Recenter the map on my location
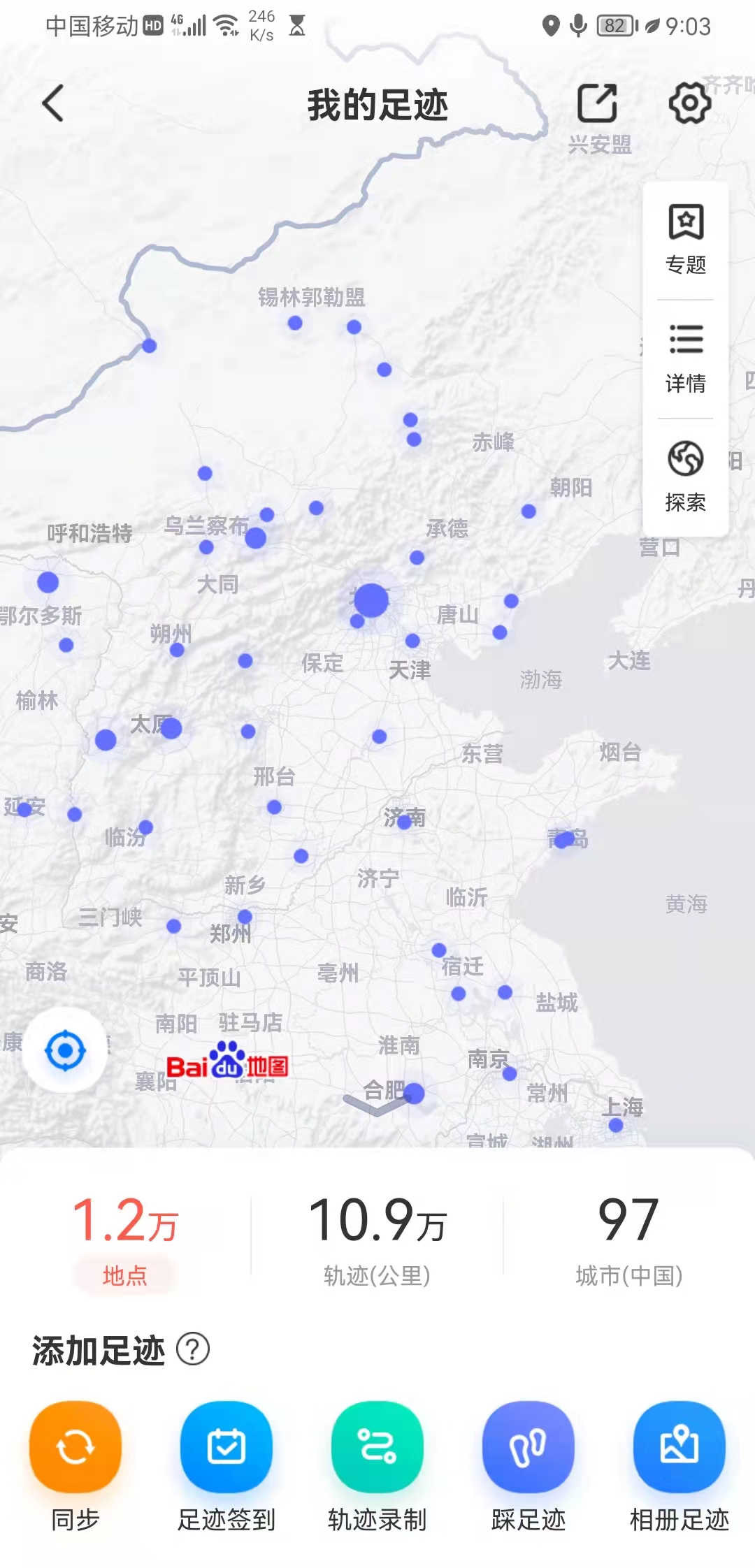This screenshot has width=755, height=1568. coord(65,1050)
